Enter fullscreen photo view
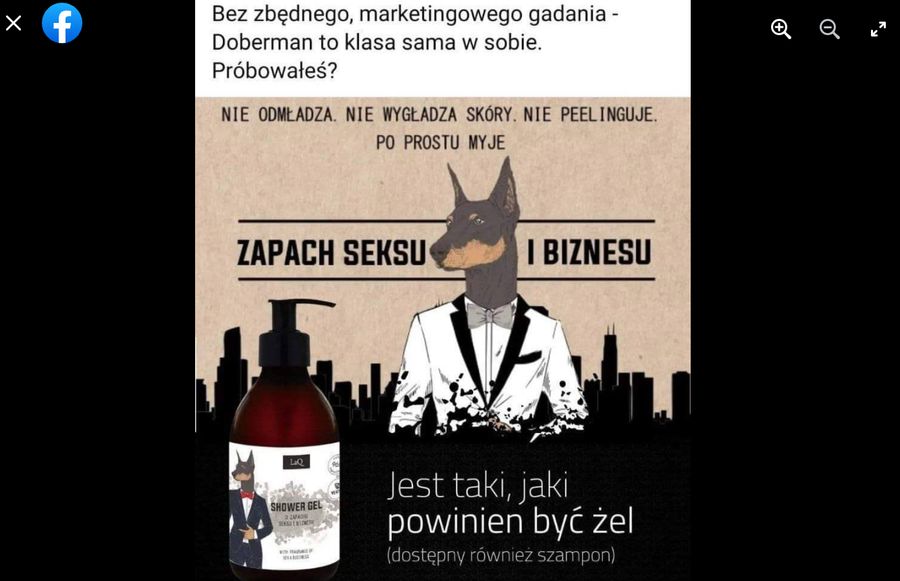 (x=878, y=29)
